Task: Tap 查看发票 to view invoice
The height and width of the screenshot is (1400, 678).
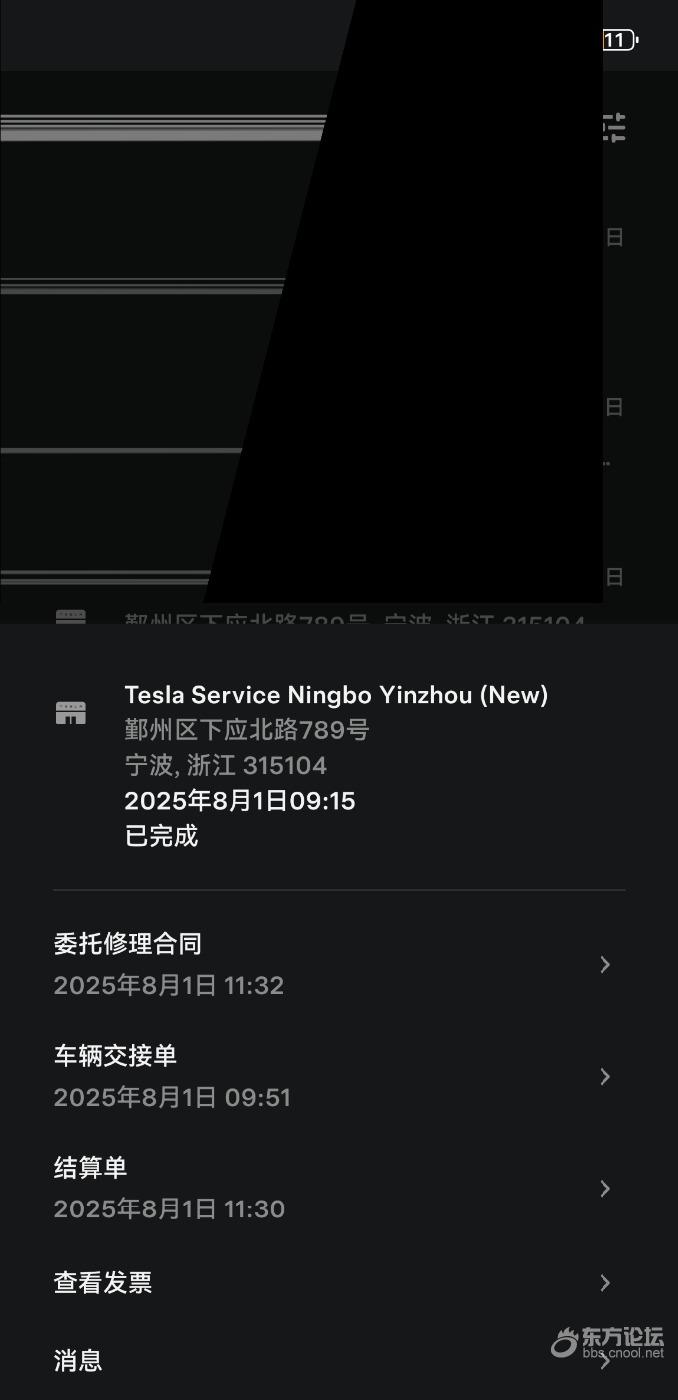Action: [338, 1282]
